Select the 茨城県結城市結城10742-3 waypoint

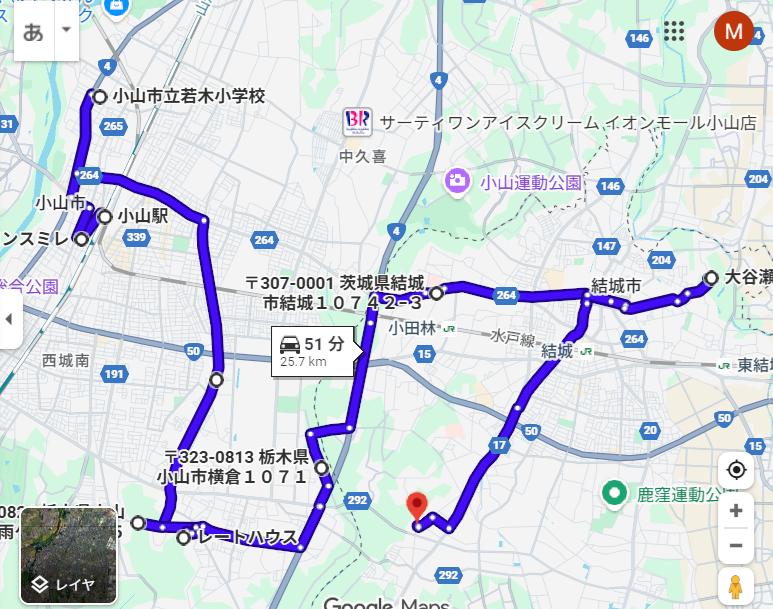[437, 293]
